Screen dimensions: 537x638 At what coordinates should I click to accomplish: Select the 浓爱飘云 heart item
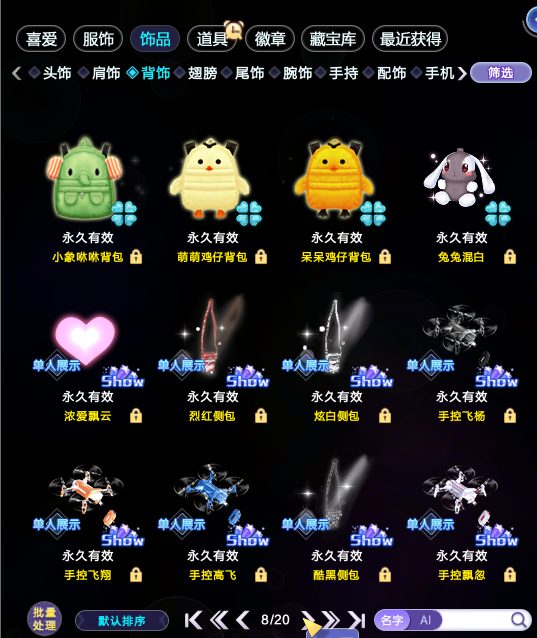pyautogui.click(x=88, y=360)
